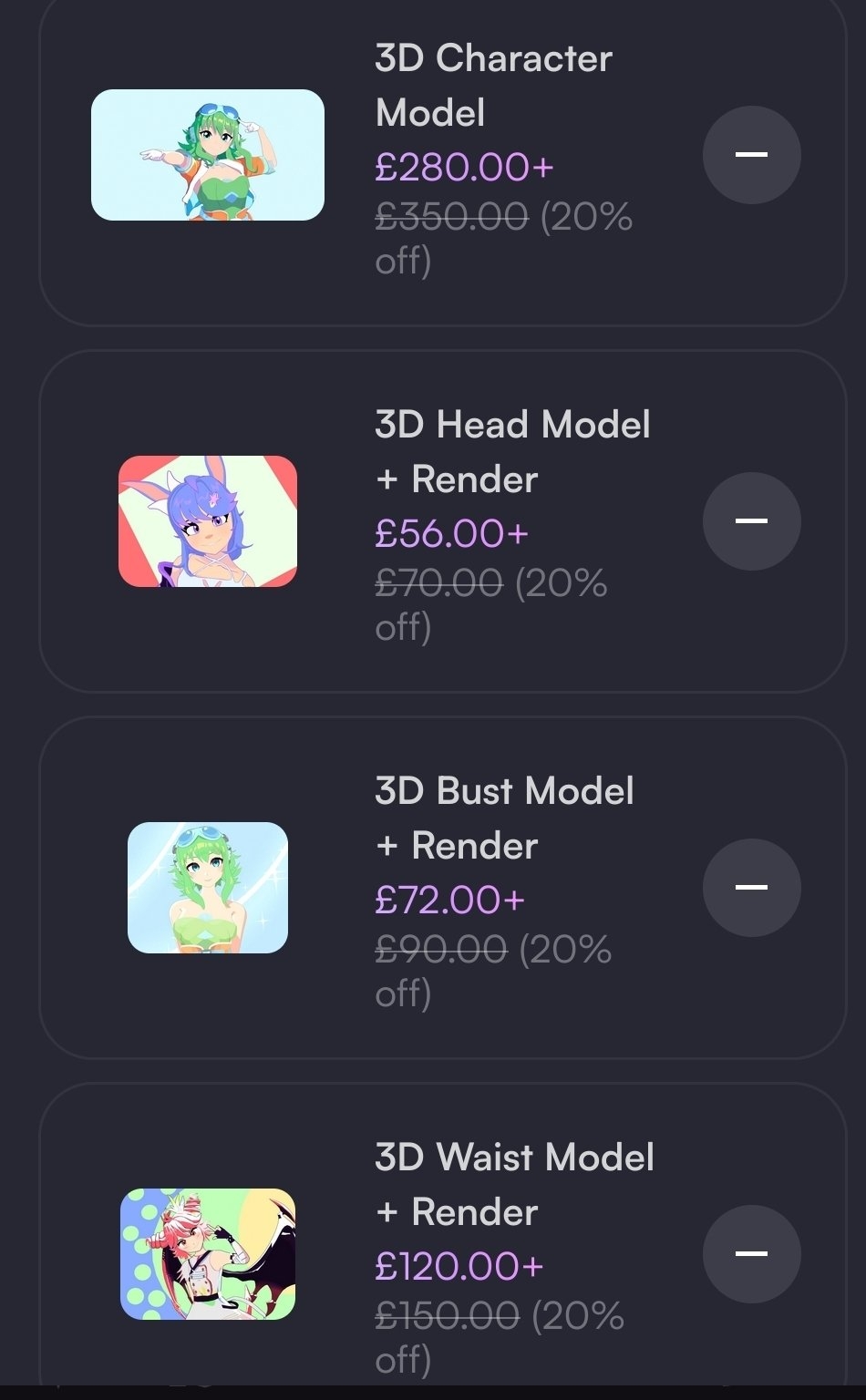
Task: Tap the minus button for 3D Bust Model
Action: 751,888
